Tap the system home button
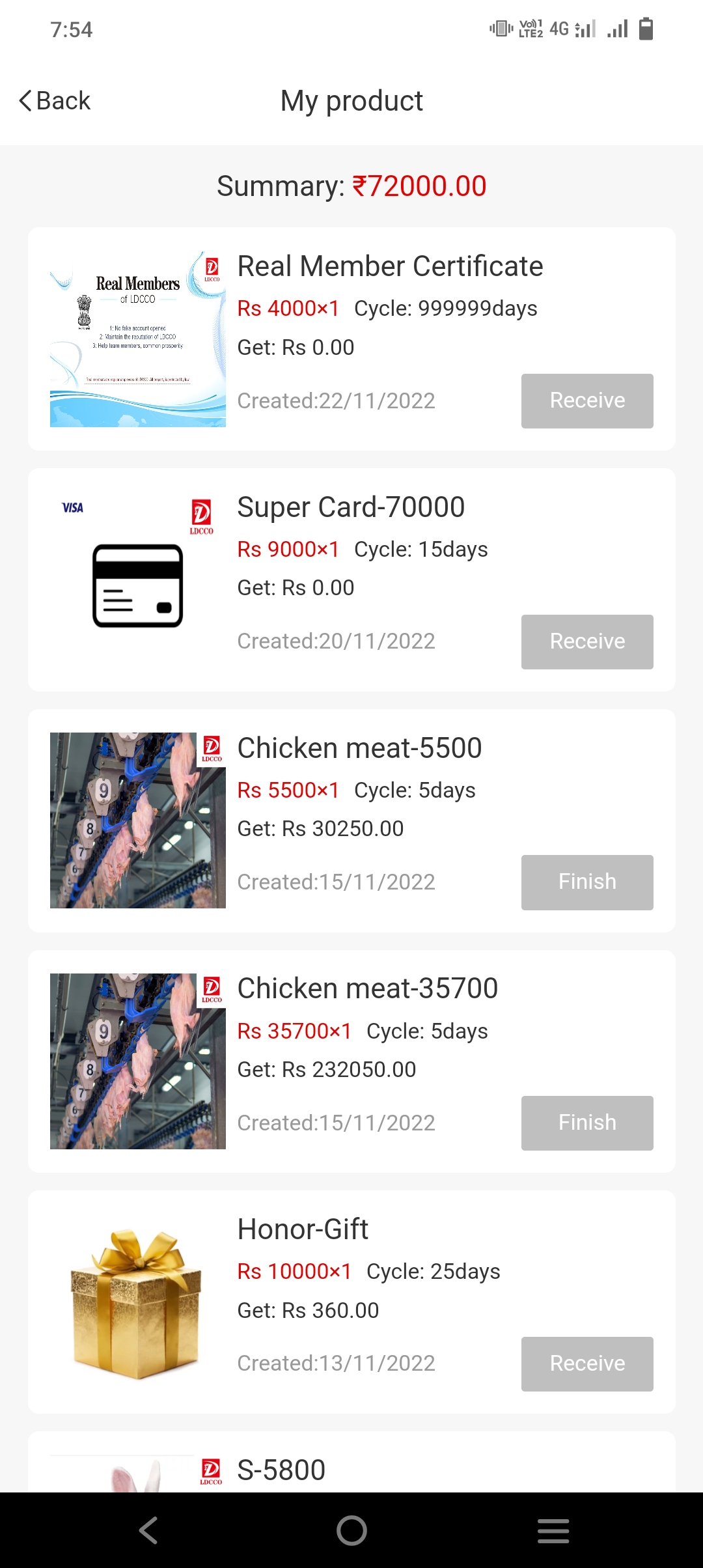 (351, 1530)
